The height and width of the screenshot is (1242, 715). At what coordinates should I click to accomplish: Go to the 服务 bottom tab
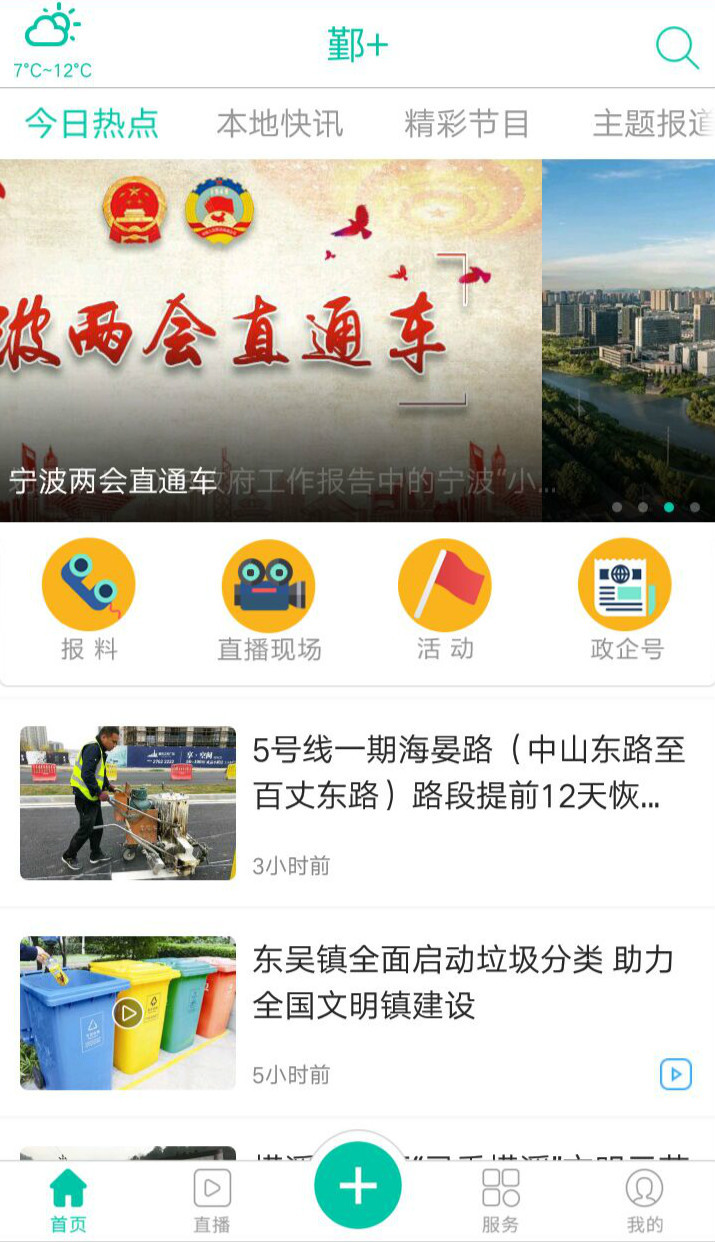click(500, 1200)
